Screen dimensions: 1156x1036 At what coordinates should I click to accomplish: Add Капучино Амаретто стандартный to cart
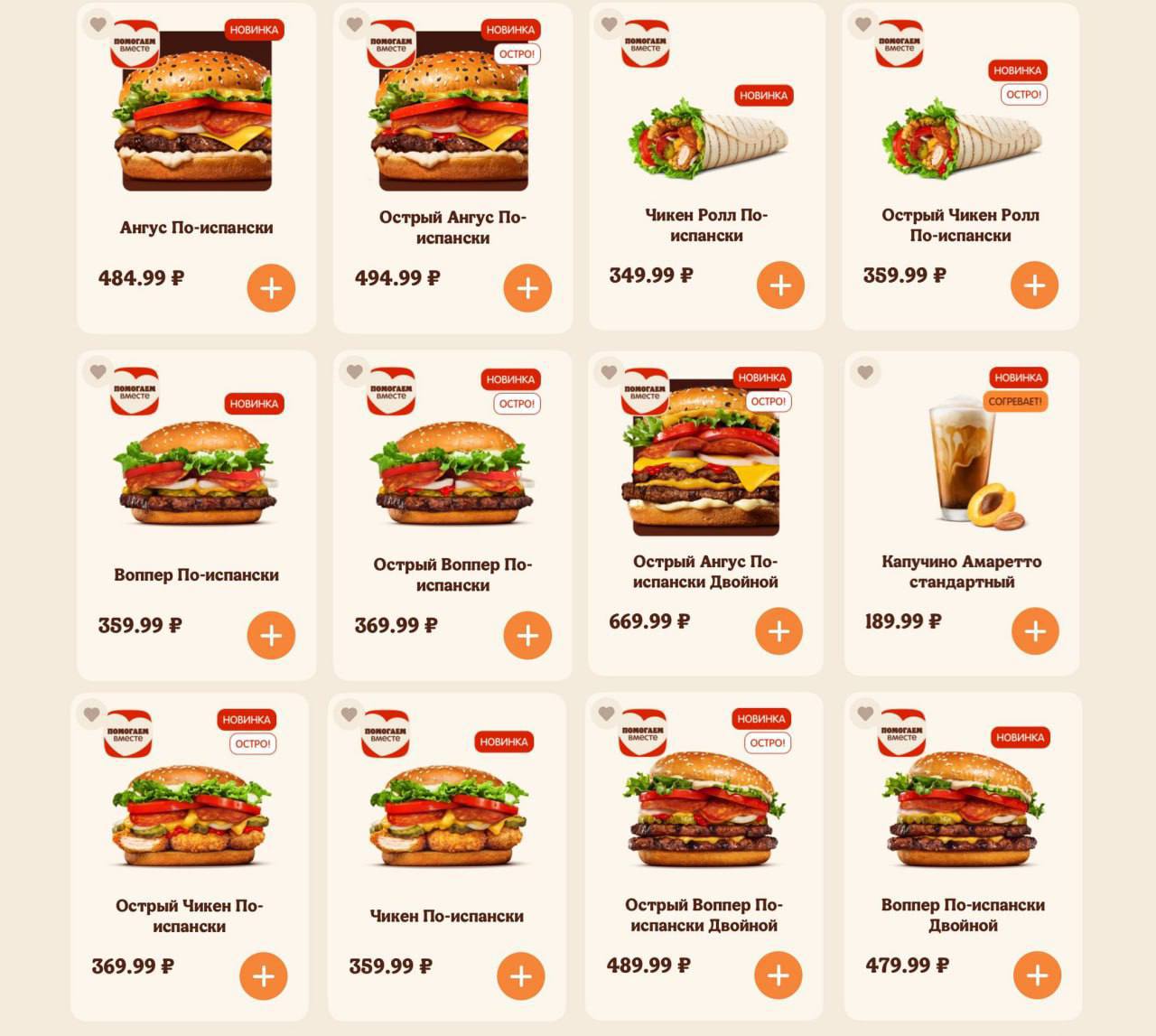click(x=1035, y=631)
